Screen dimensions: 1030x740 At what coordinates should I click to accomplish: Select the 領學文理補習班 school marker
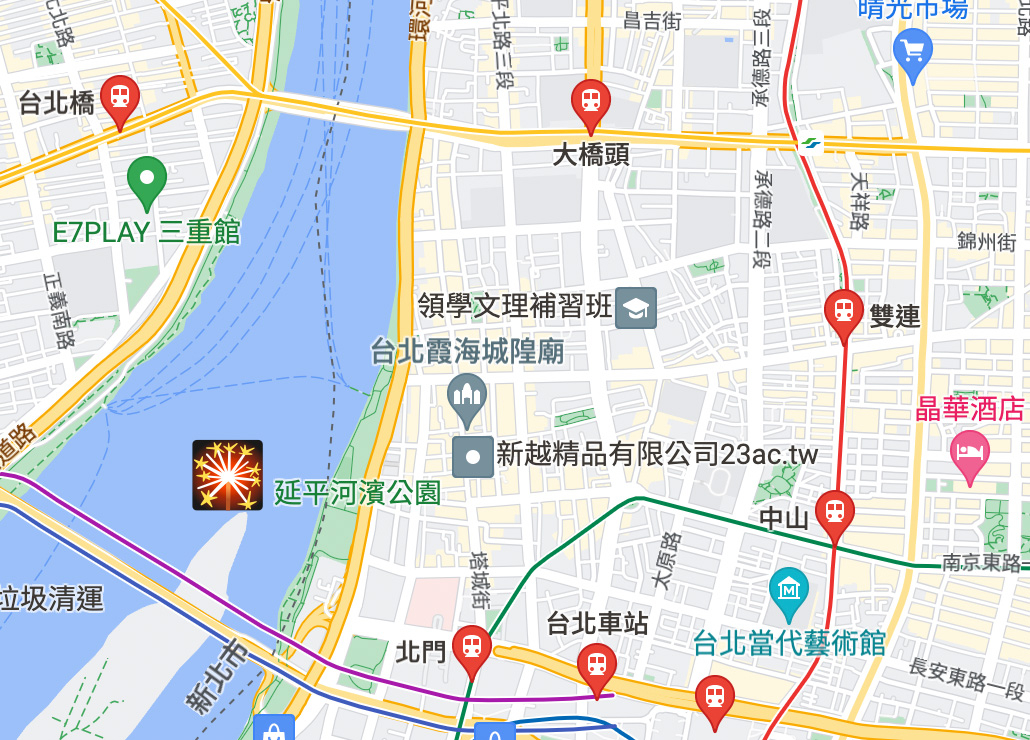[636, 307]
